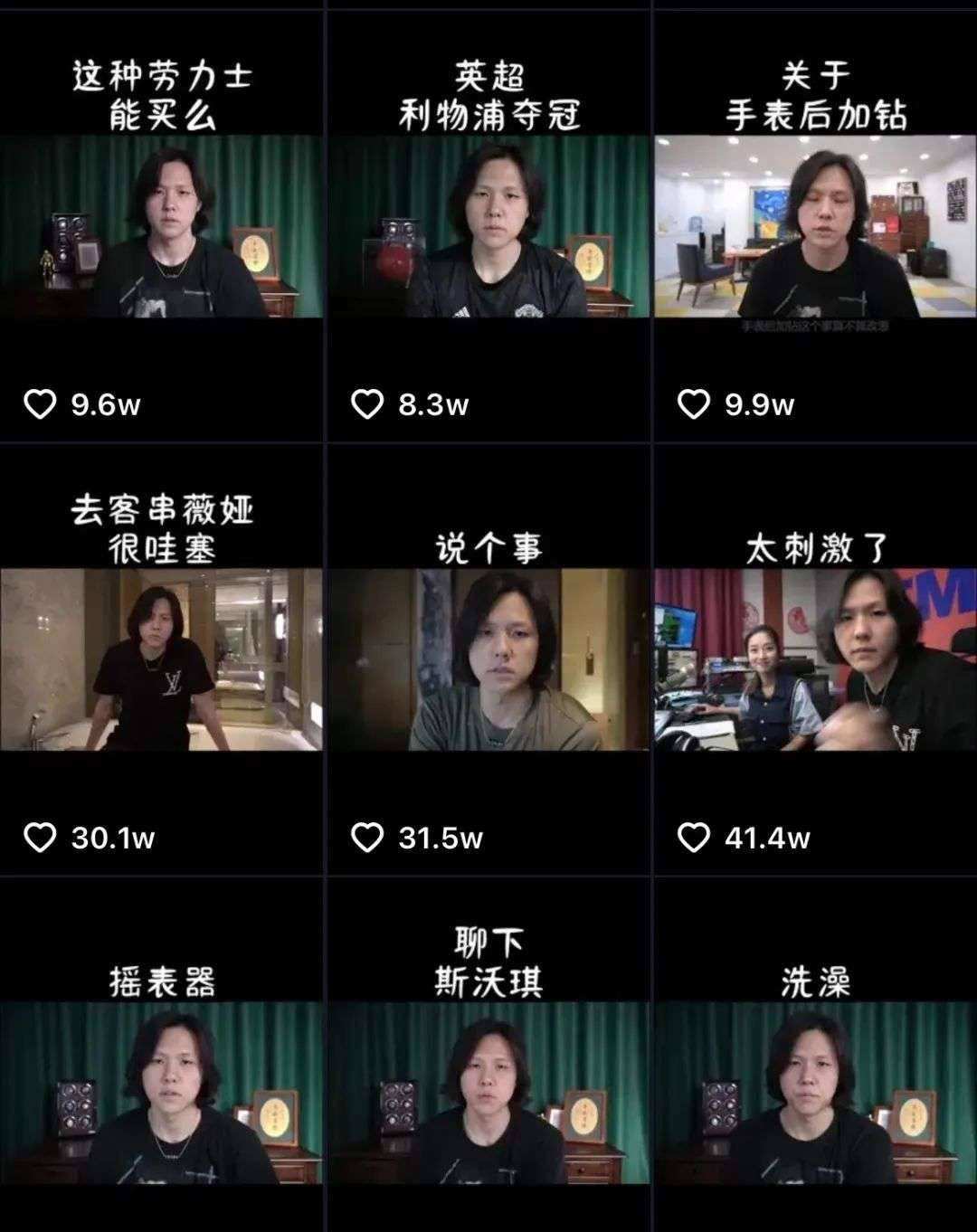Viewport: 977px width, 1232px height.
Task: Open the 关于手表后加钻 video
Action: tap(815, 226)
